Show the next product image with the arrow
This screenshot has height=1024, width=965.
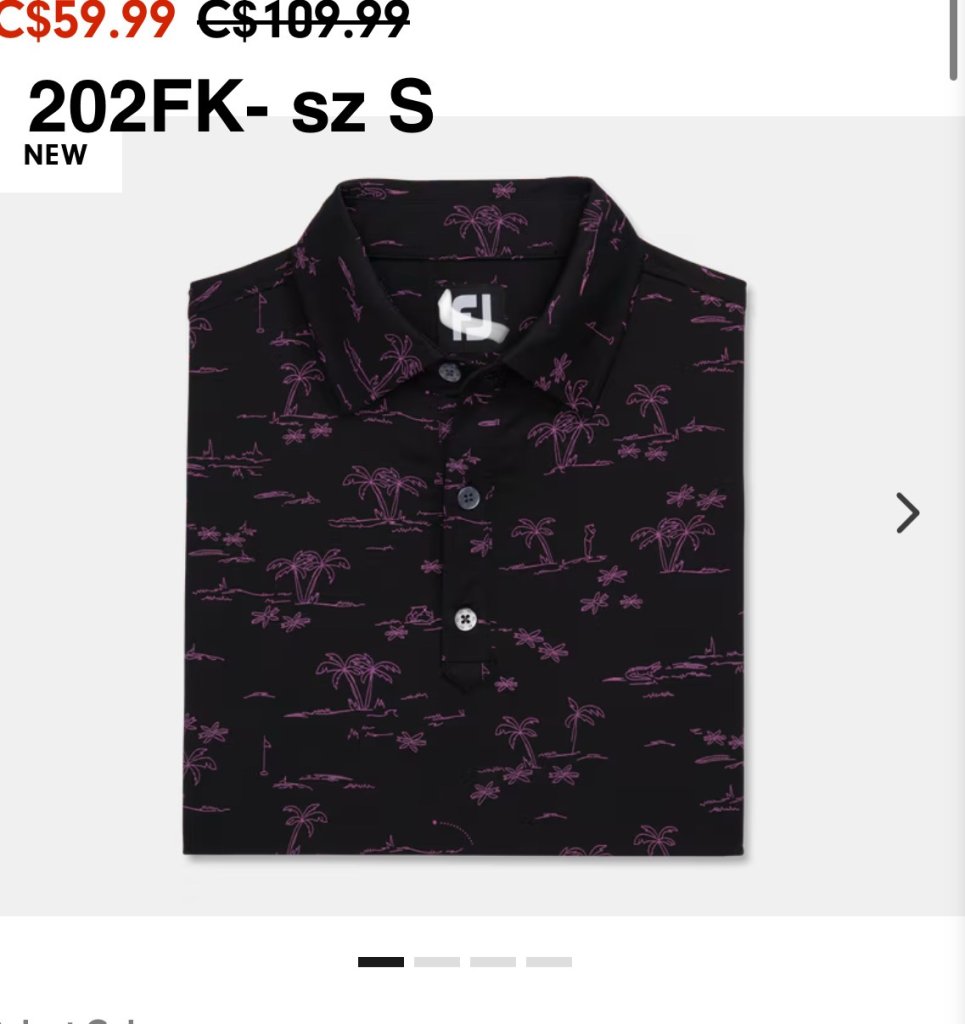(907, 513)
